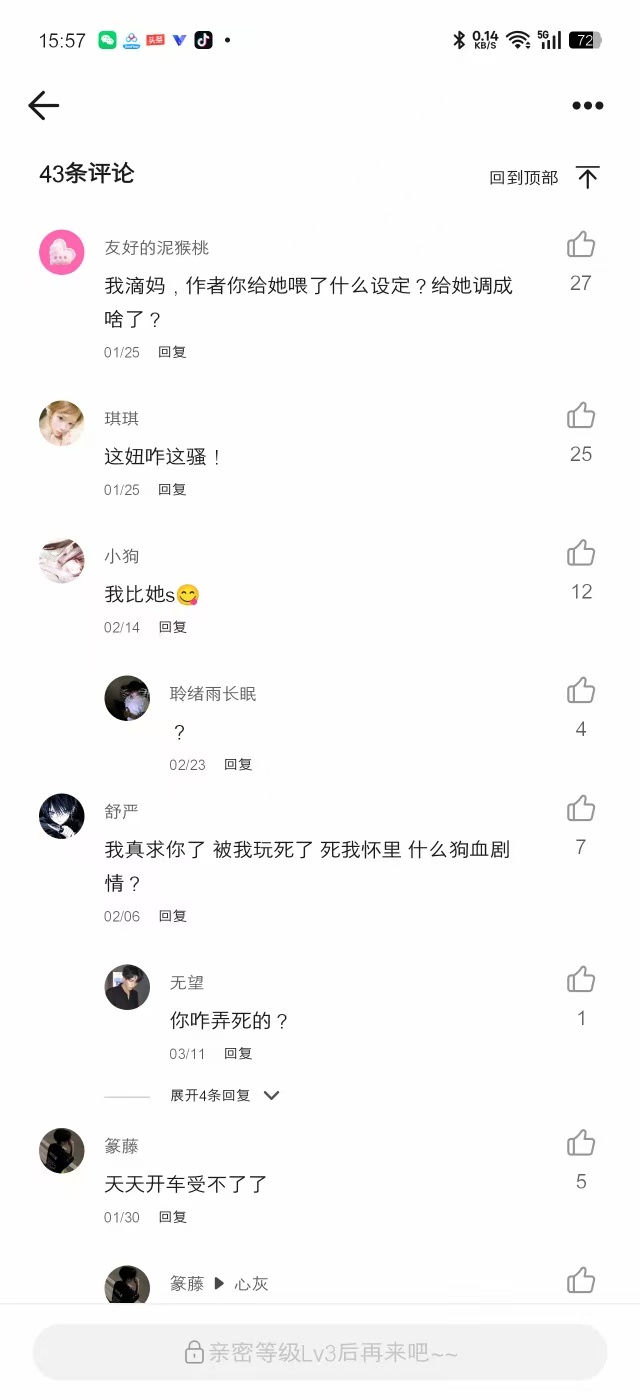
Task: Reply to 琪琪's comment
Action: click(172, 489)
